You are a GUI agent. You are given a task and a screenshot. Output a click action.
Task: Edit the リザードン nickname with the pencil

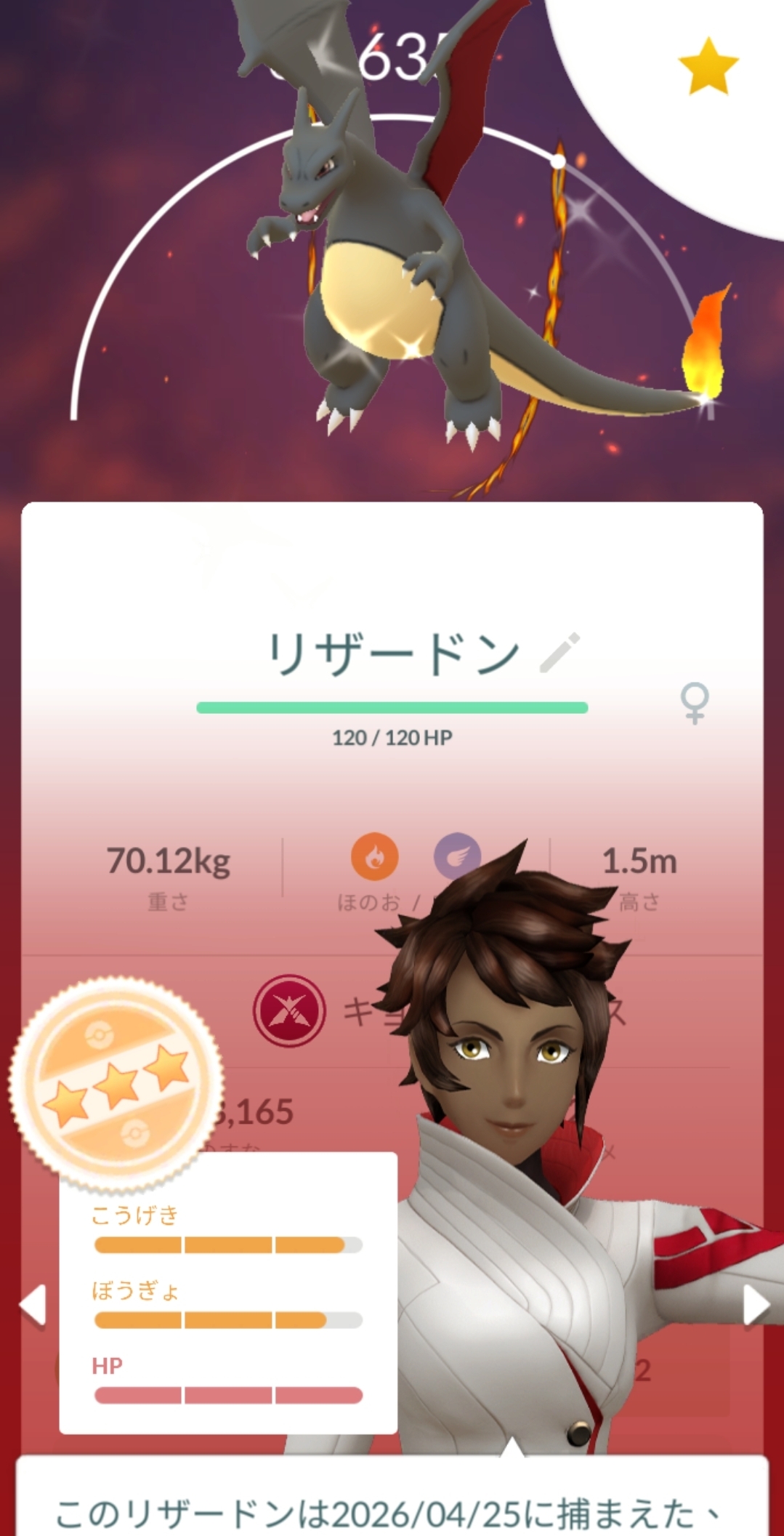tap(560, 652)
